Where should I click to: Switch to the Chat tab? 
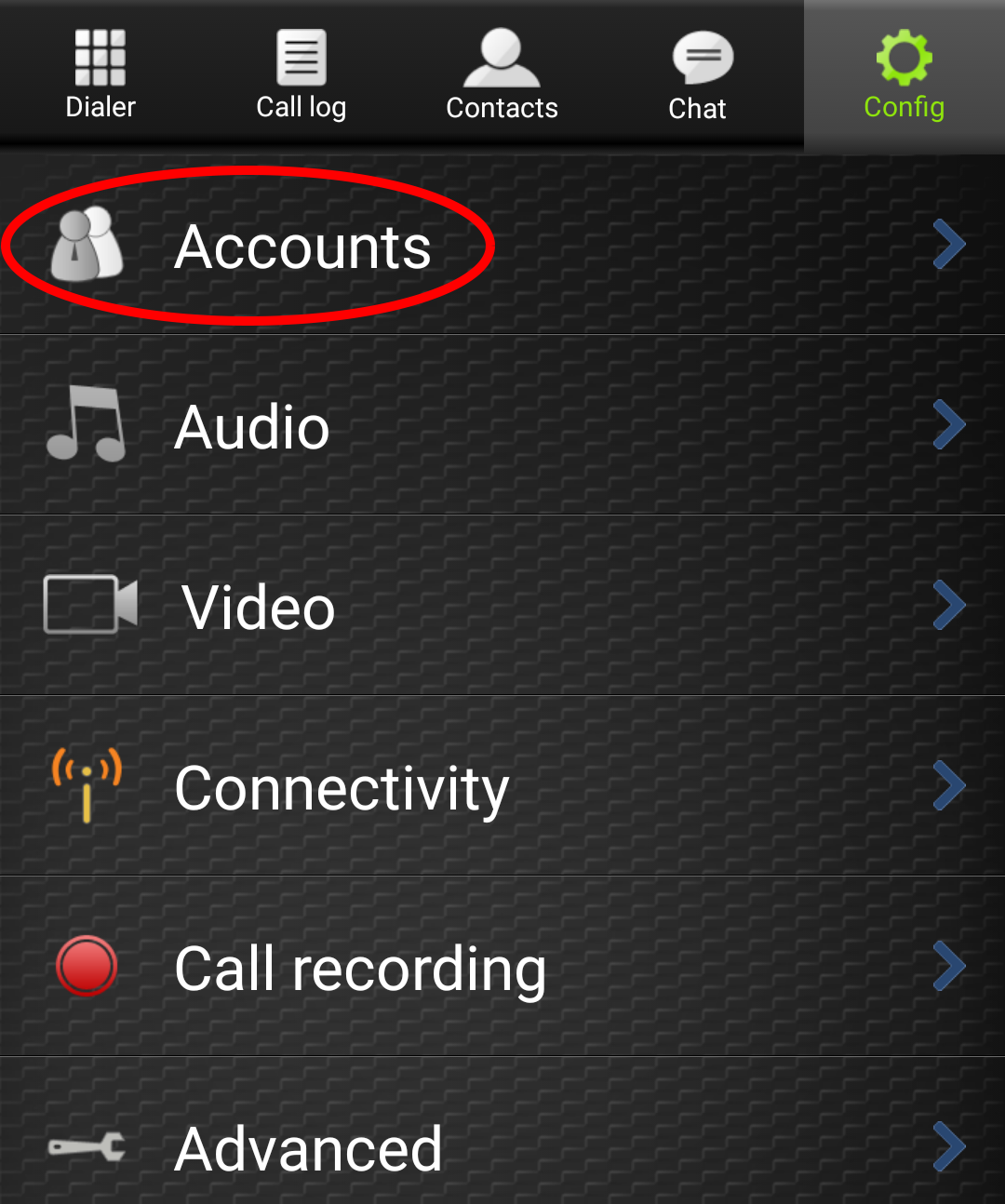pos(700,74)
